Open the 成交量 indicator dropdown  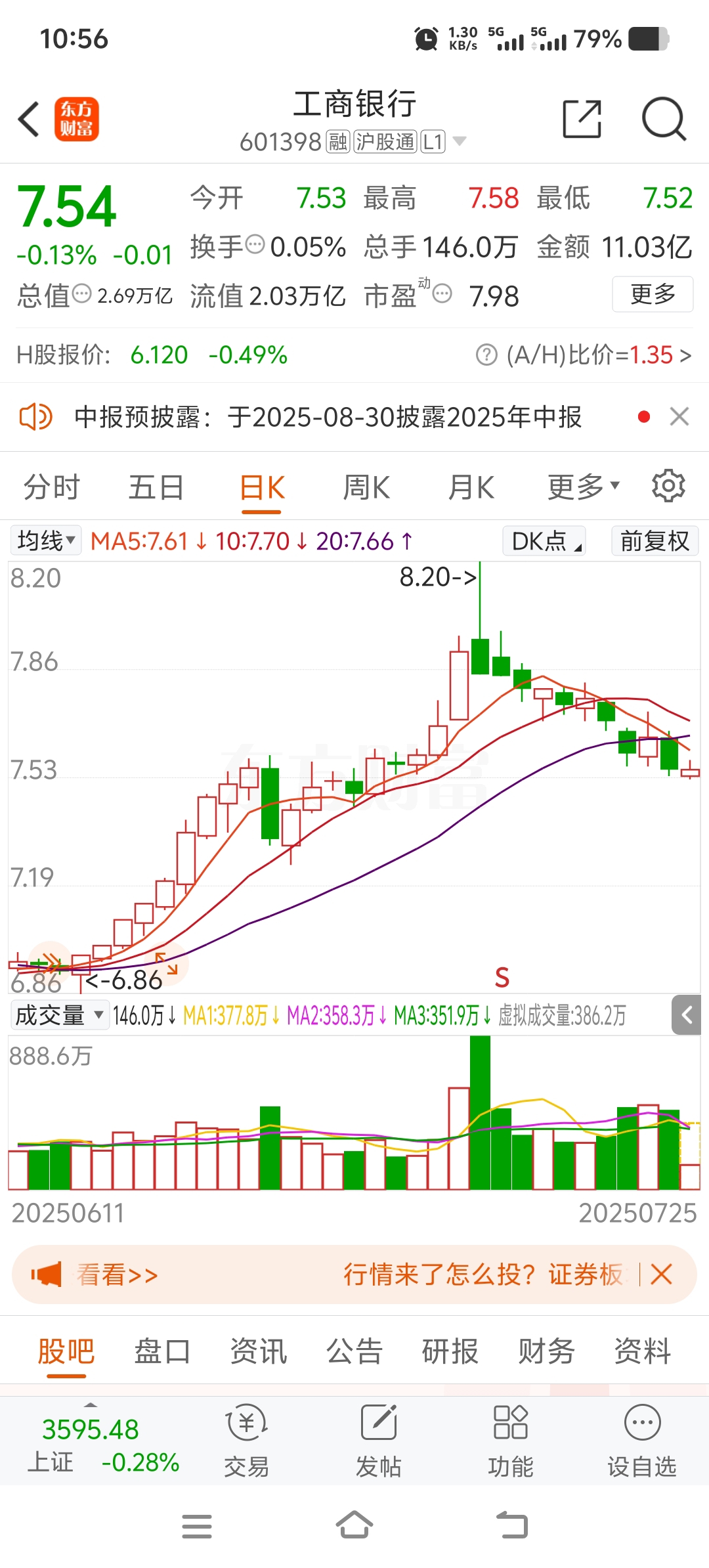[60, 1015]
